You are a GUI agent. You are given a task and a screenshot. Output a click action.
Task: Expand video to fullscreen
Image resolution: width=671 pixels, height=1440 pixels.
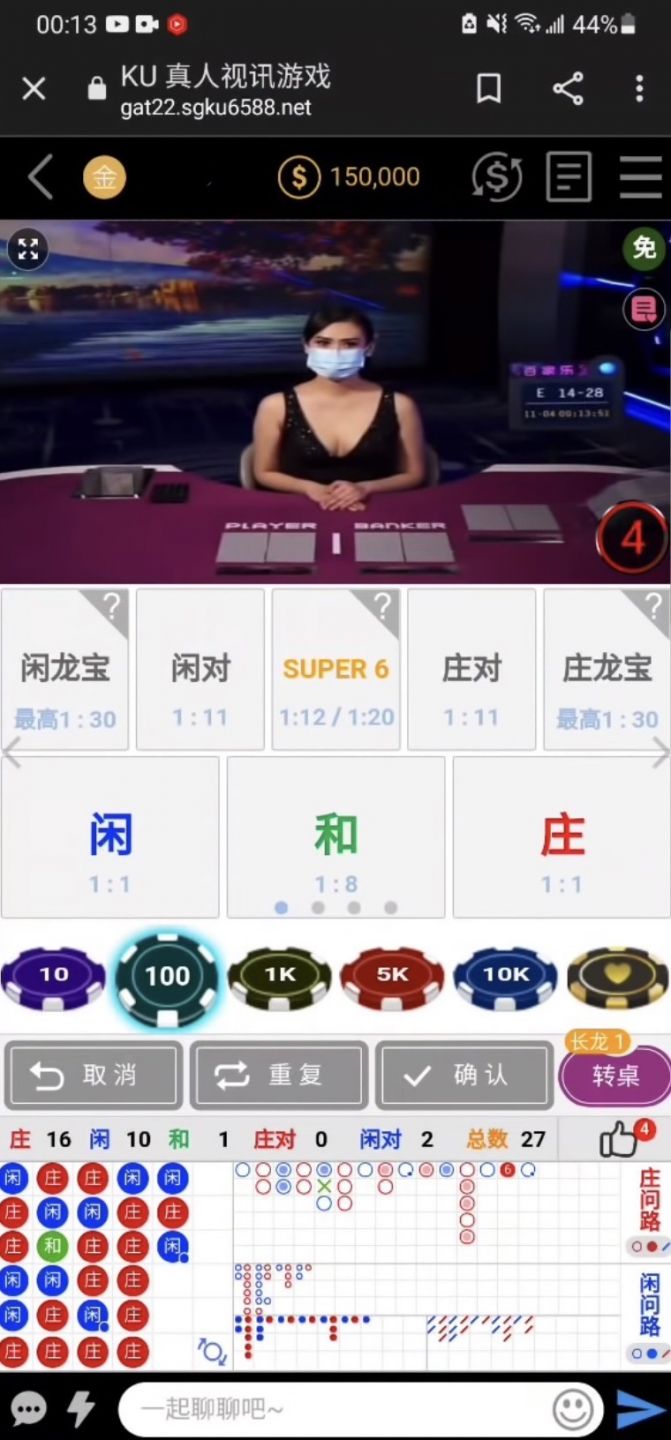(x=27, y=249)
